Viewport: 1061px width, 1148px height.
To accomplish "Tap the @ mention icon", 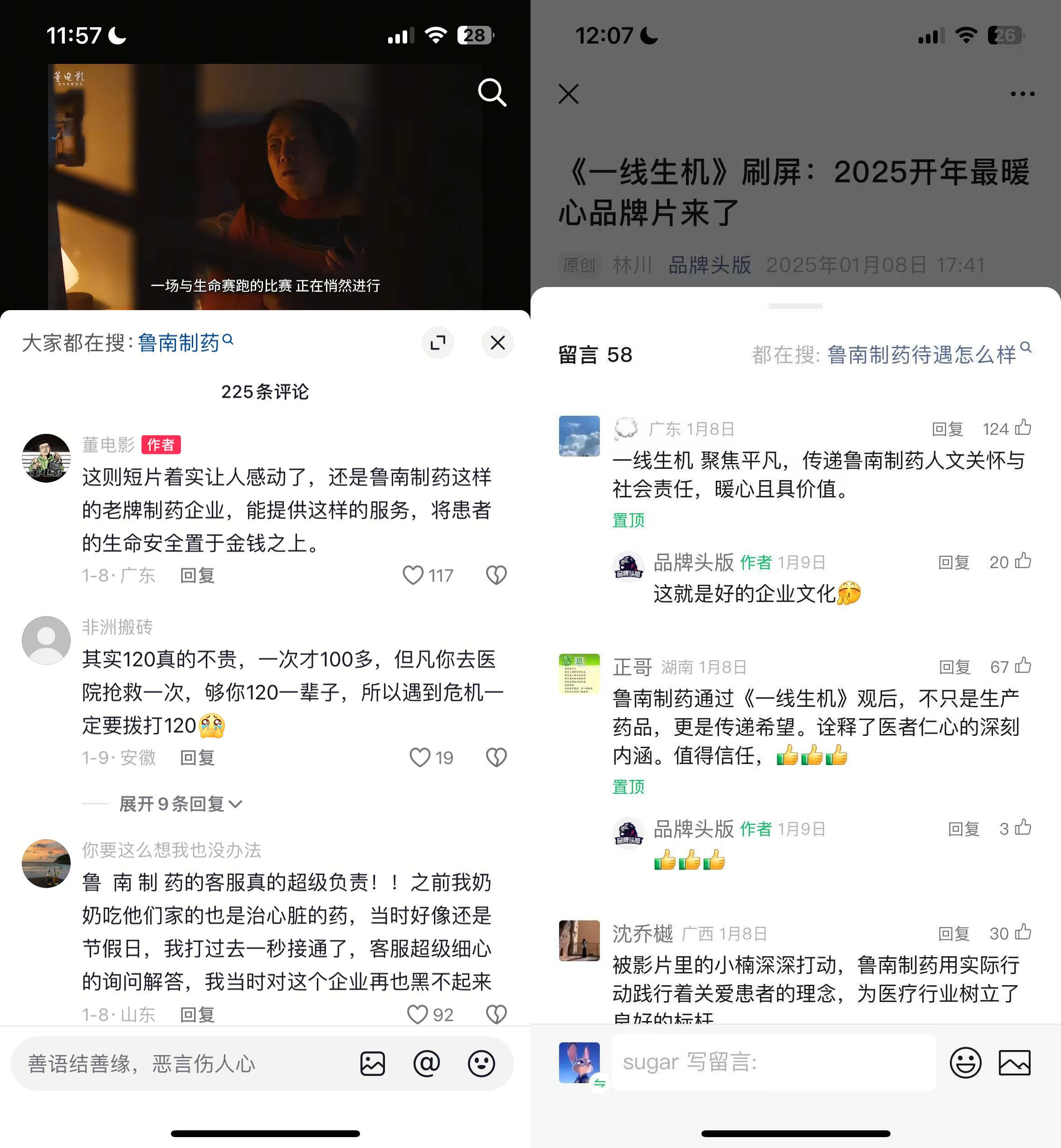I will click(427, 1064).
